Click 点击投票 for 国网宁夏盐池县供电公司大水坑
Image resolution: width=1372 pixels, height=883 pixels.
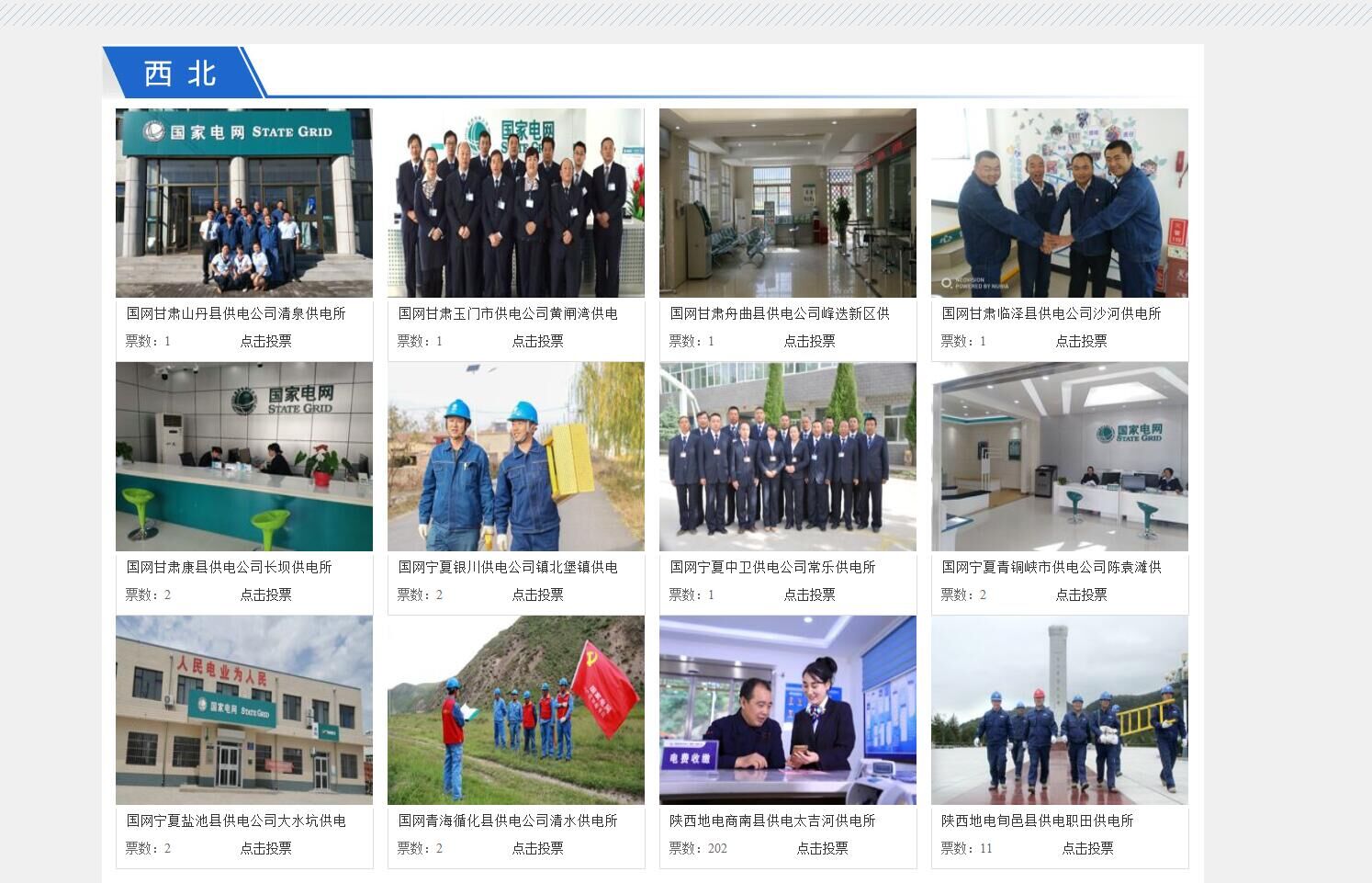pyautogui.click(x=265, y=848)
